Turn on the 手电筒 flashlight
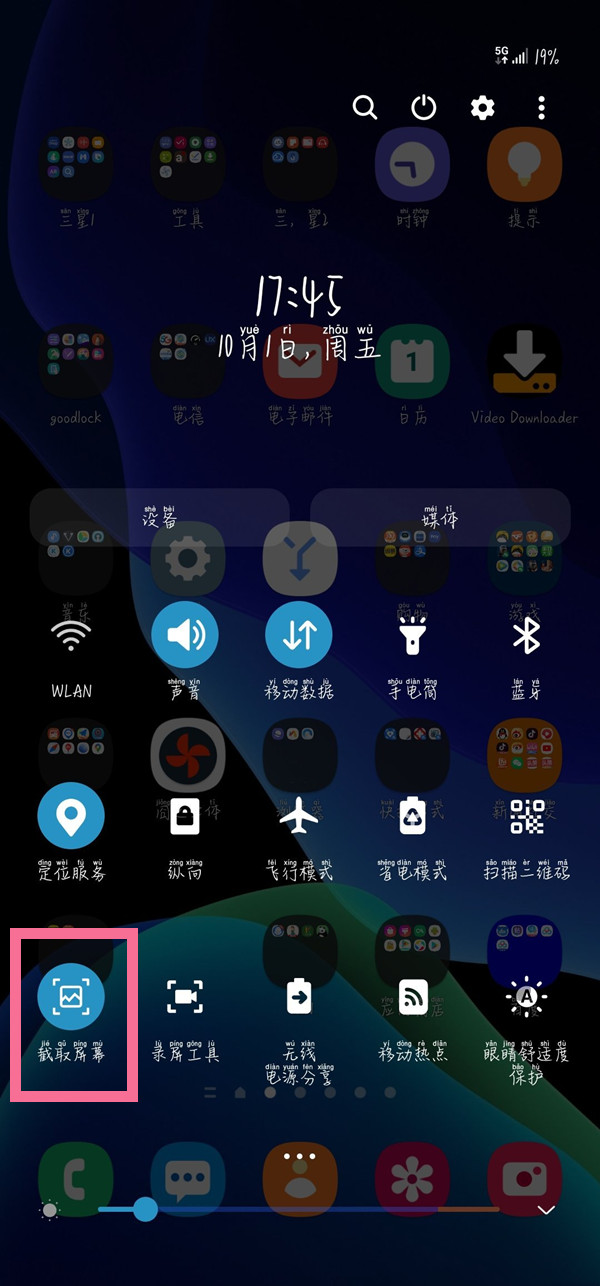 click(x=413, y=634)
